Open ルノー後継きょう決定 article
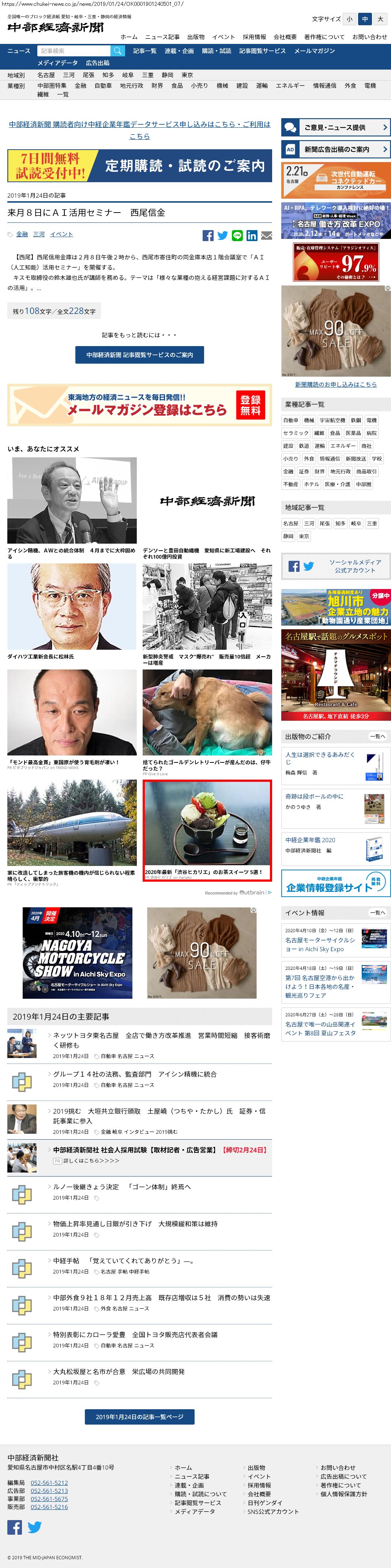The image size is (391, 1568). (122, 1187)
